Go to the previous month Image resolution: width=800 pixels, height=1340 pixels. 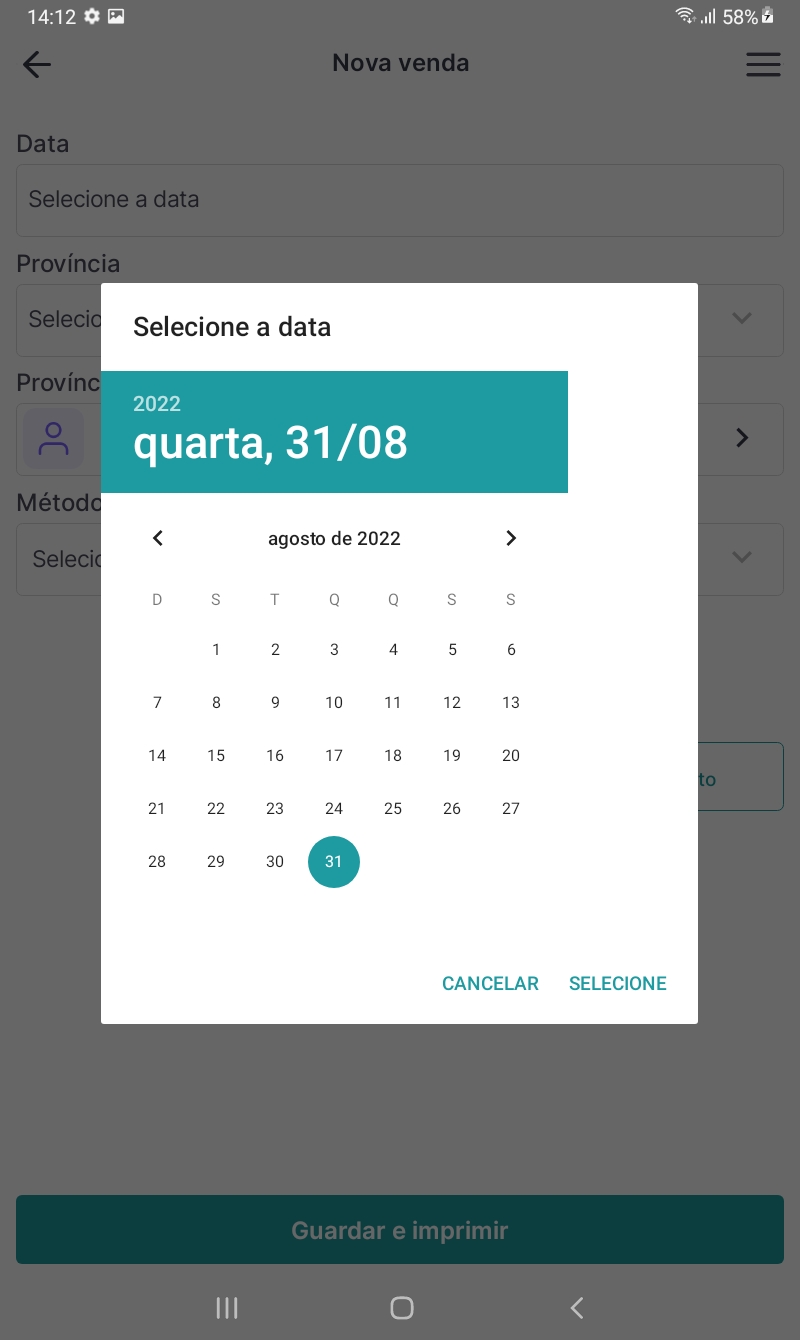pos(157,538)
